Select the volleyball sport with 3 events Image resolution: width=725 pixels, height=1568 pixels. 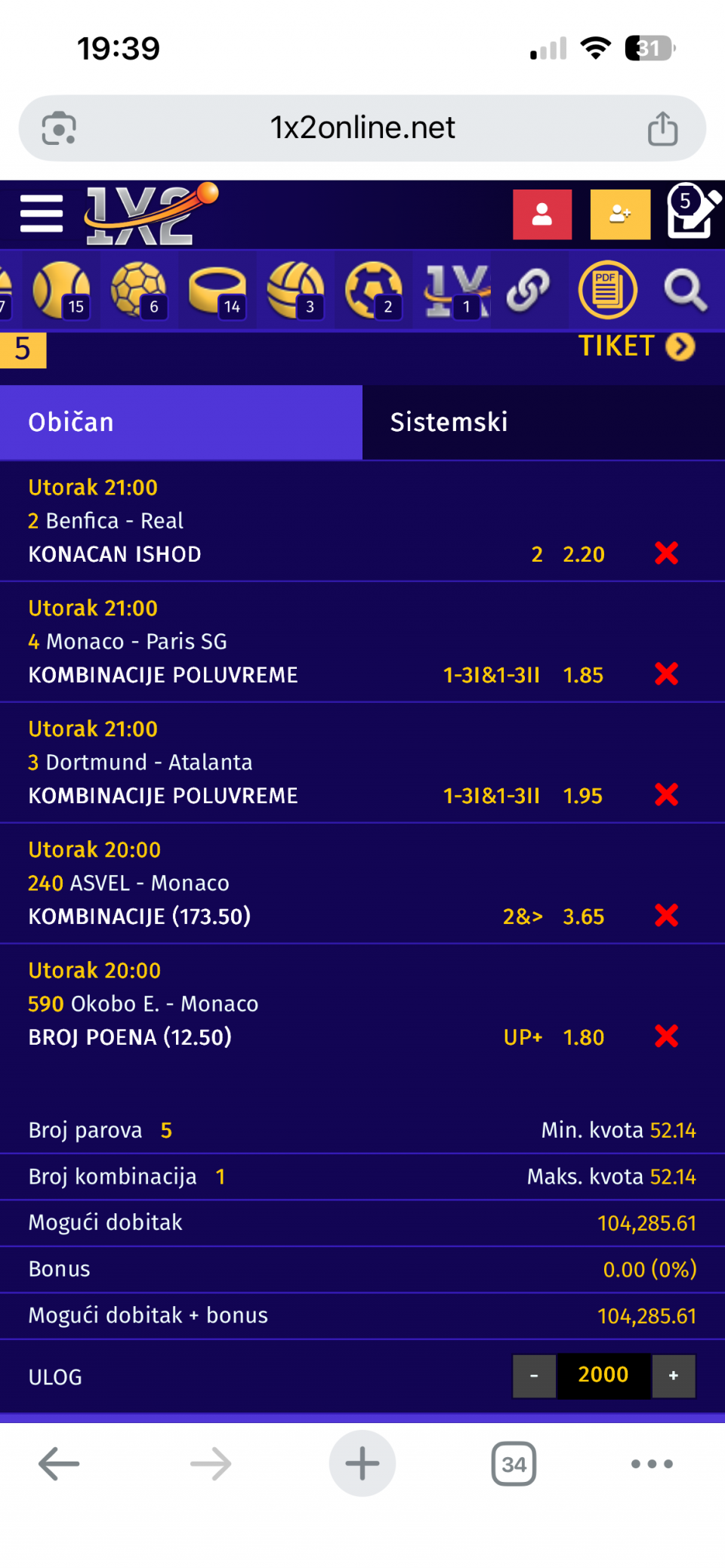point(296,291)
